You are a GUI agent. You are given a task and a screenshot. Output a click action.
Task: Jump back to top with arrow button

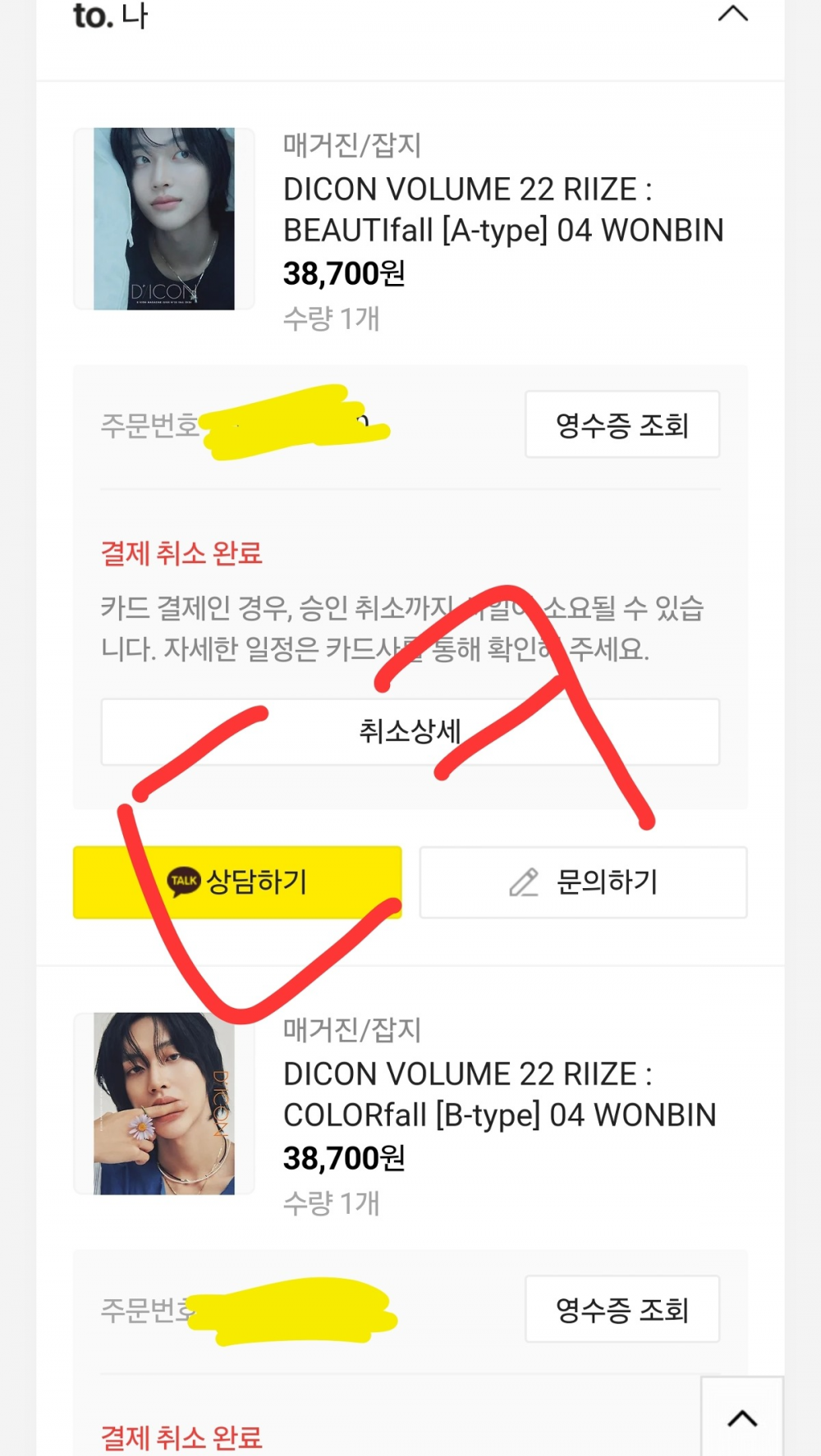(742, 1417)
